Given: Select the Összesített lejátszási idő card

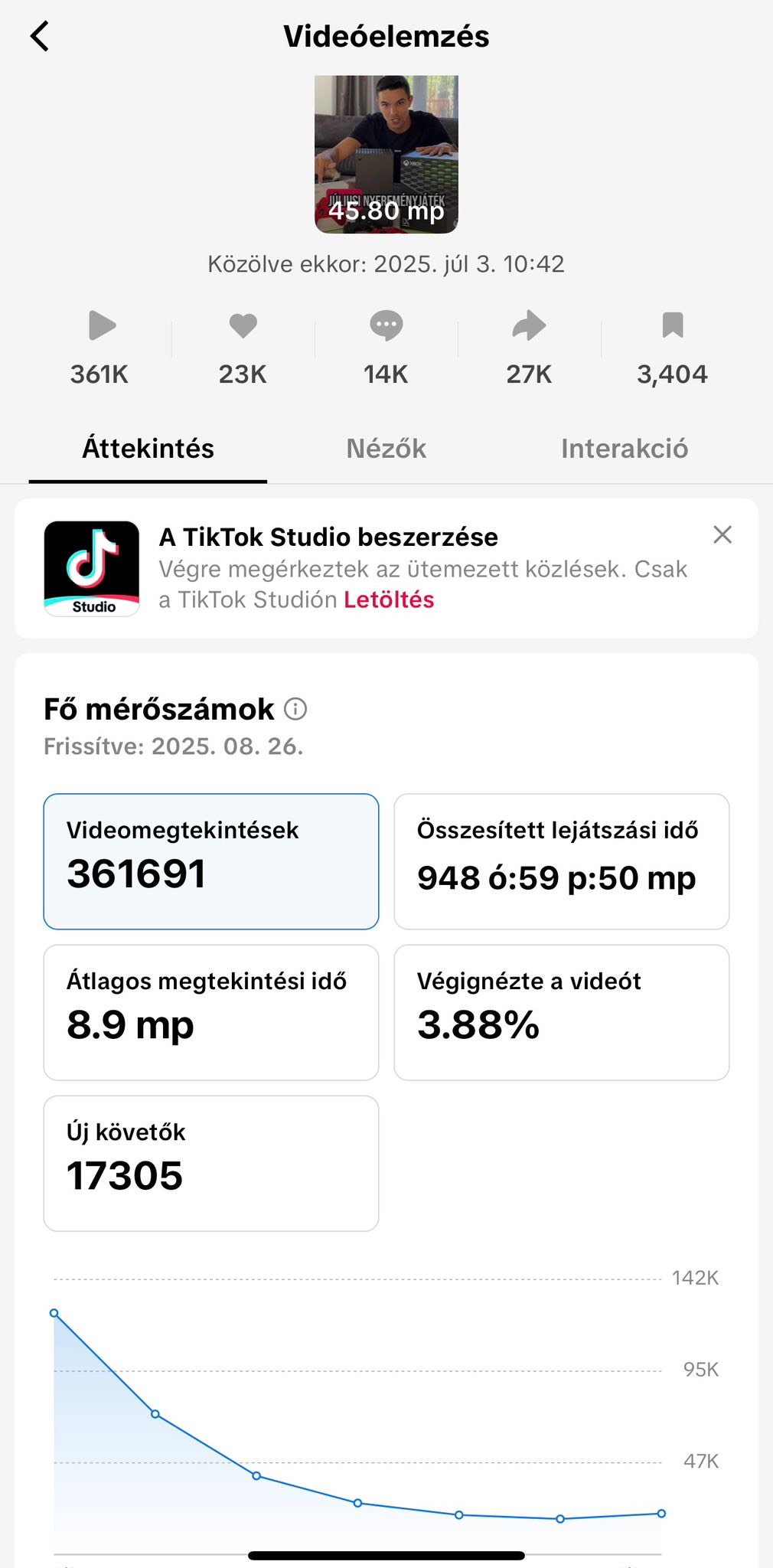Looking at the screenshot, I should [x=561, y=861].
